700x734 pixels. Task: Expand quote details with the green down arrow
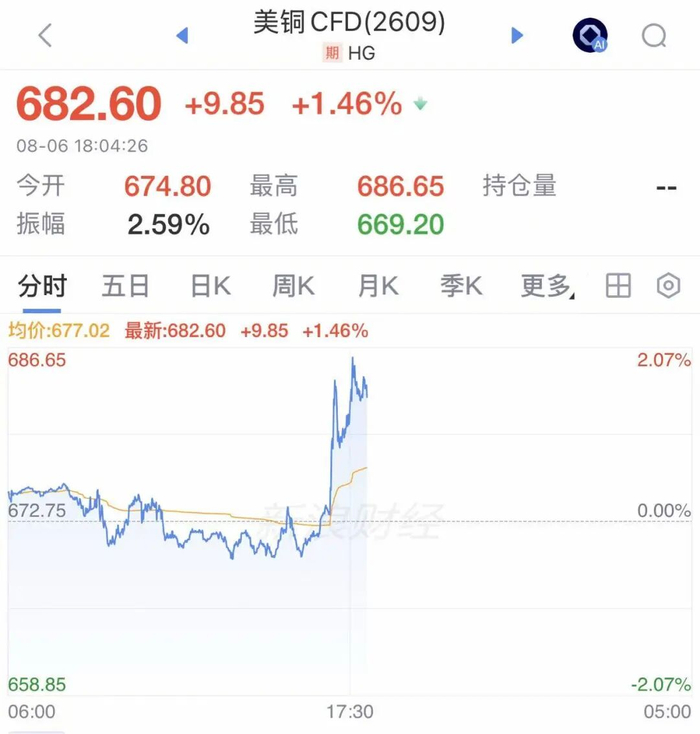click(x=420, y=103)
